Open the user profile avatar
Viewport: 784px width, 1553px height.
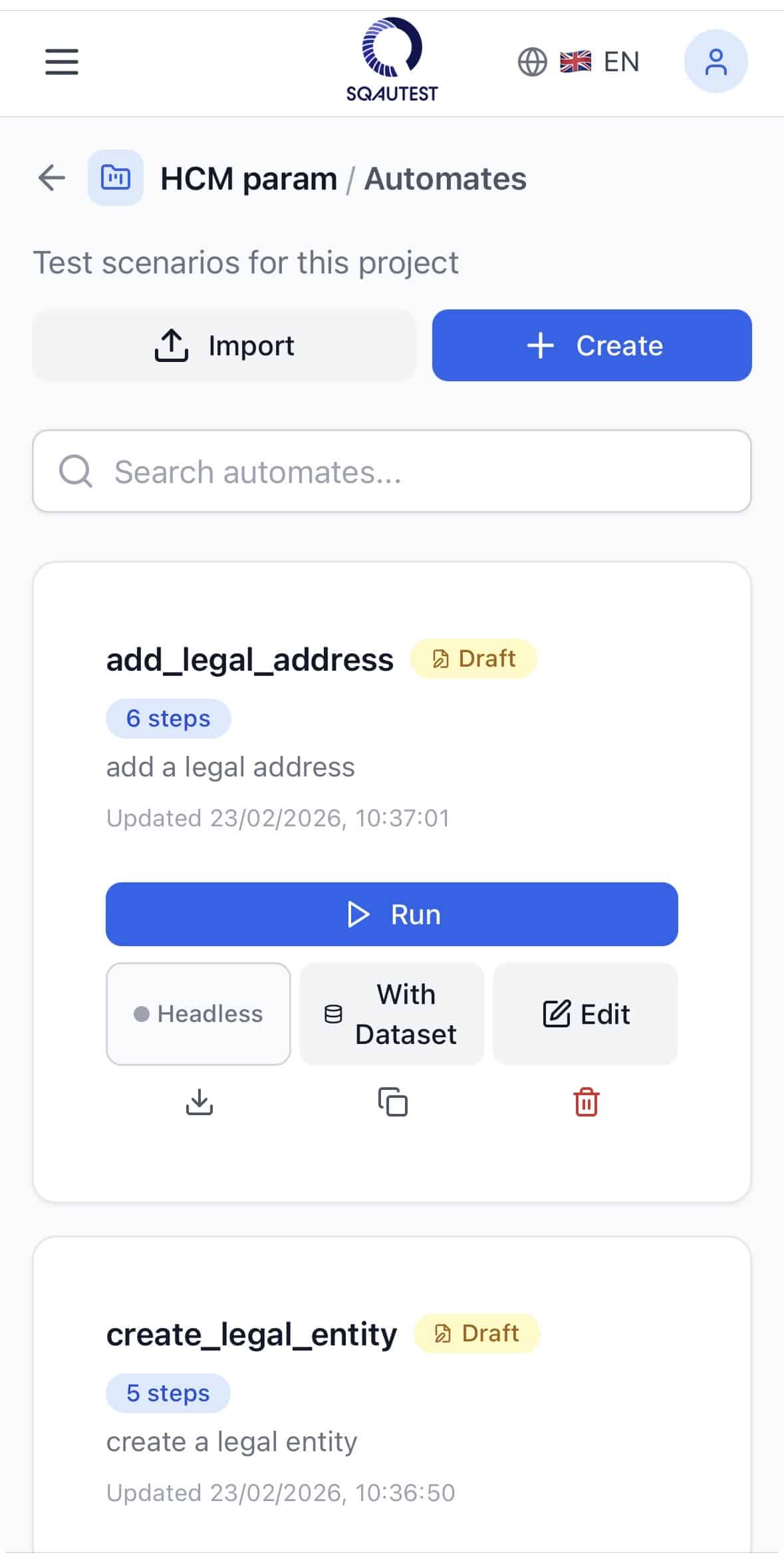click(x=716, y=62)
